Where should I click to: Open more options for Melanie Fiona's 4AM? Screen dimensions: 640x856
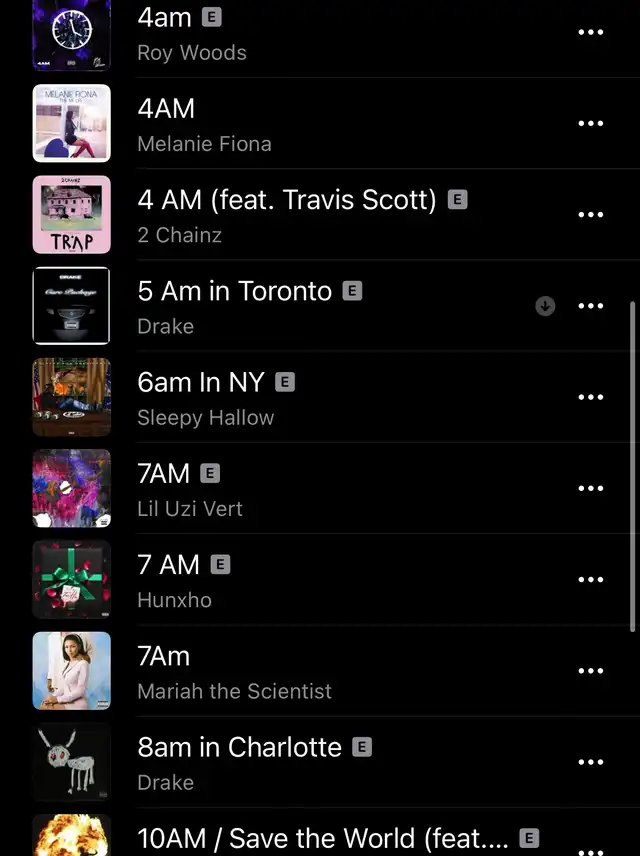point(591,123)
